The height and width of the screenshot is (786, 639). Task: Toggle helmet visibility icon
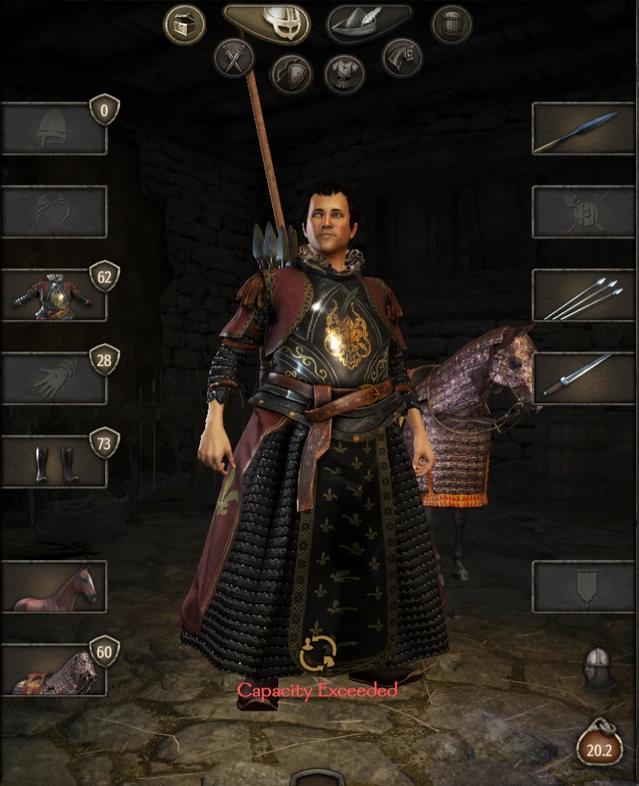pyautogui.click(x=599, y=670)
